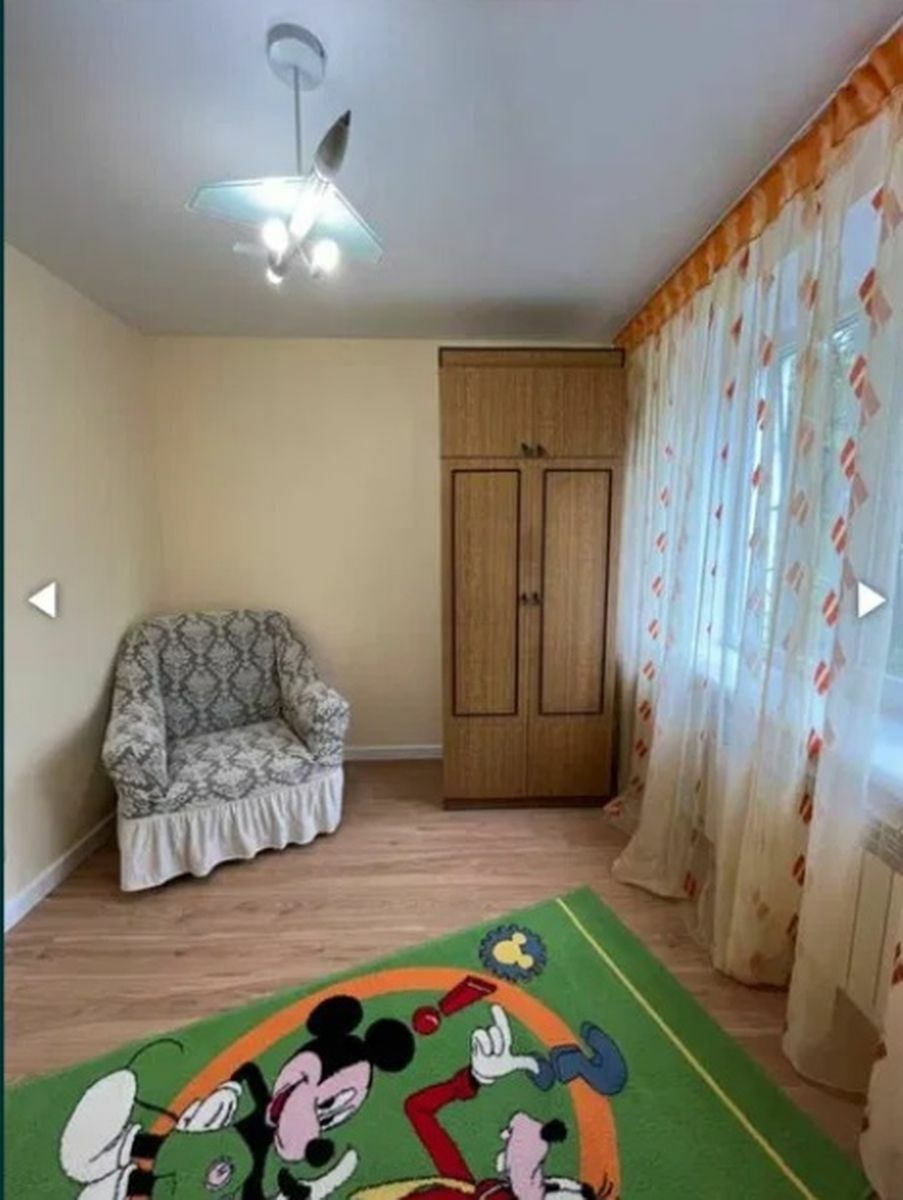Show the next photo with right arrow

point(870,600)
